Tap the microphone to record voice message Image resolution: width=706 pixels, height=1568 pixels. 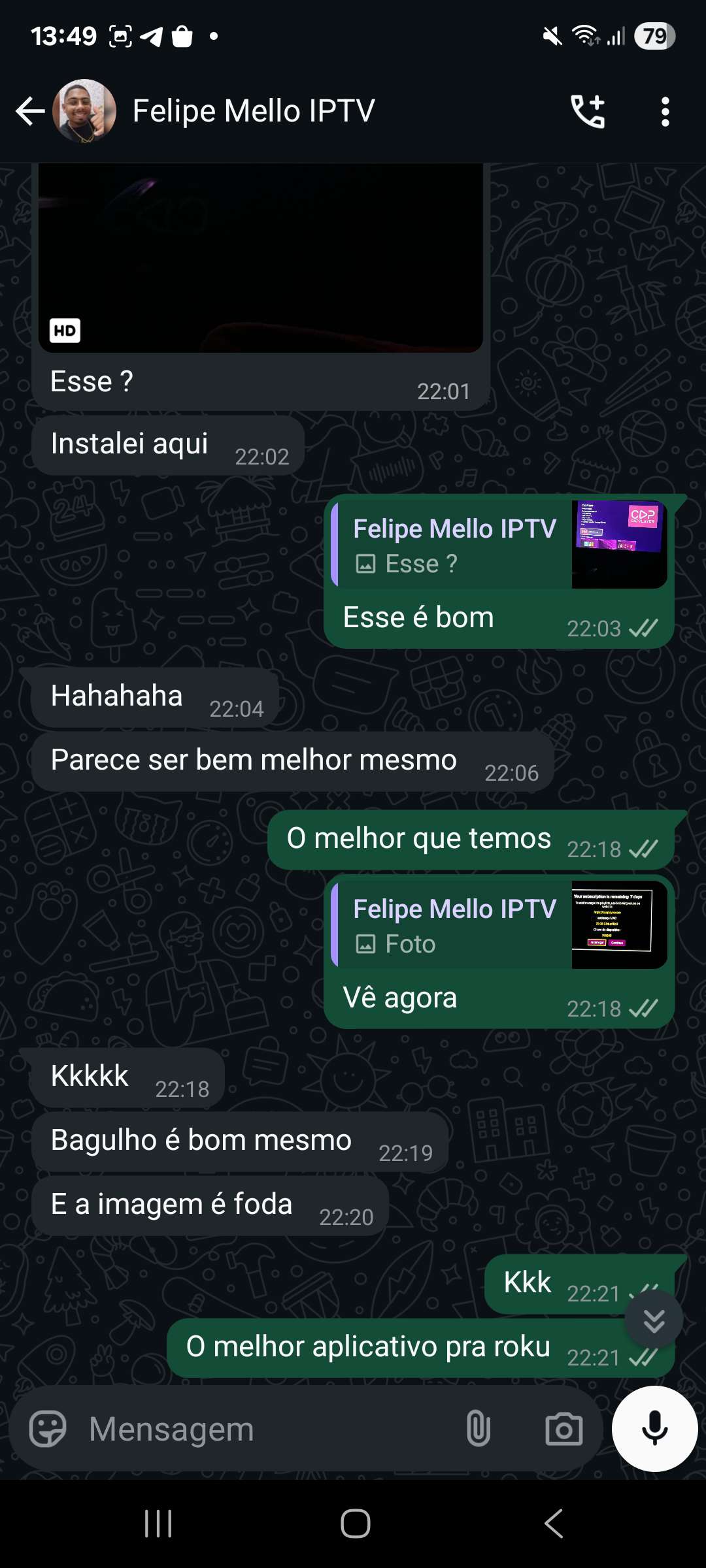click(x=654, y=1429)
